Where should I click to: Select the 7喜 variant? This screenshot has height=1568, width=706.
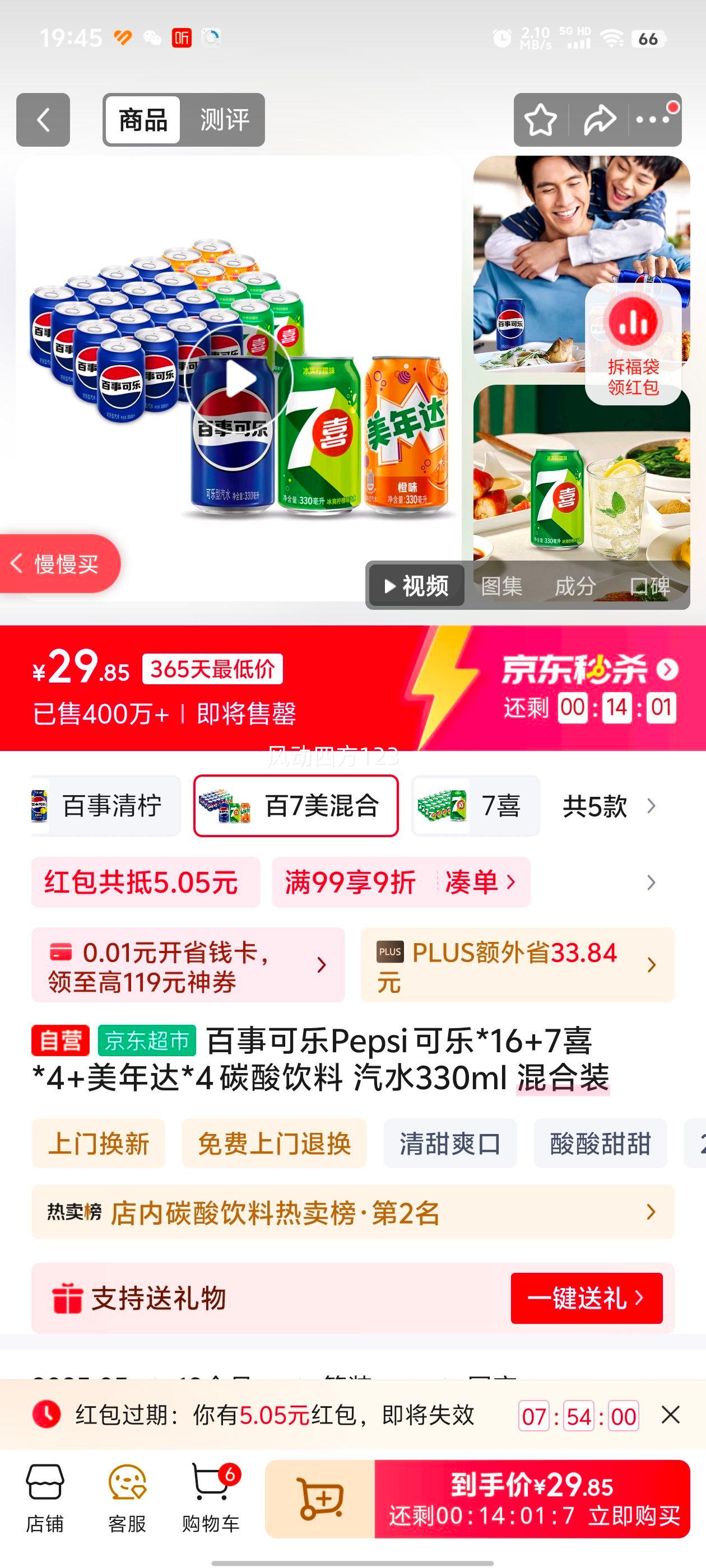pos(476,806)
